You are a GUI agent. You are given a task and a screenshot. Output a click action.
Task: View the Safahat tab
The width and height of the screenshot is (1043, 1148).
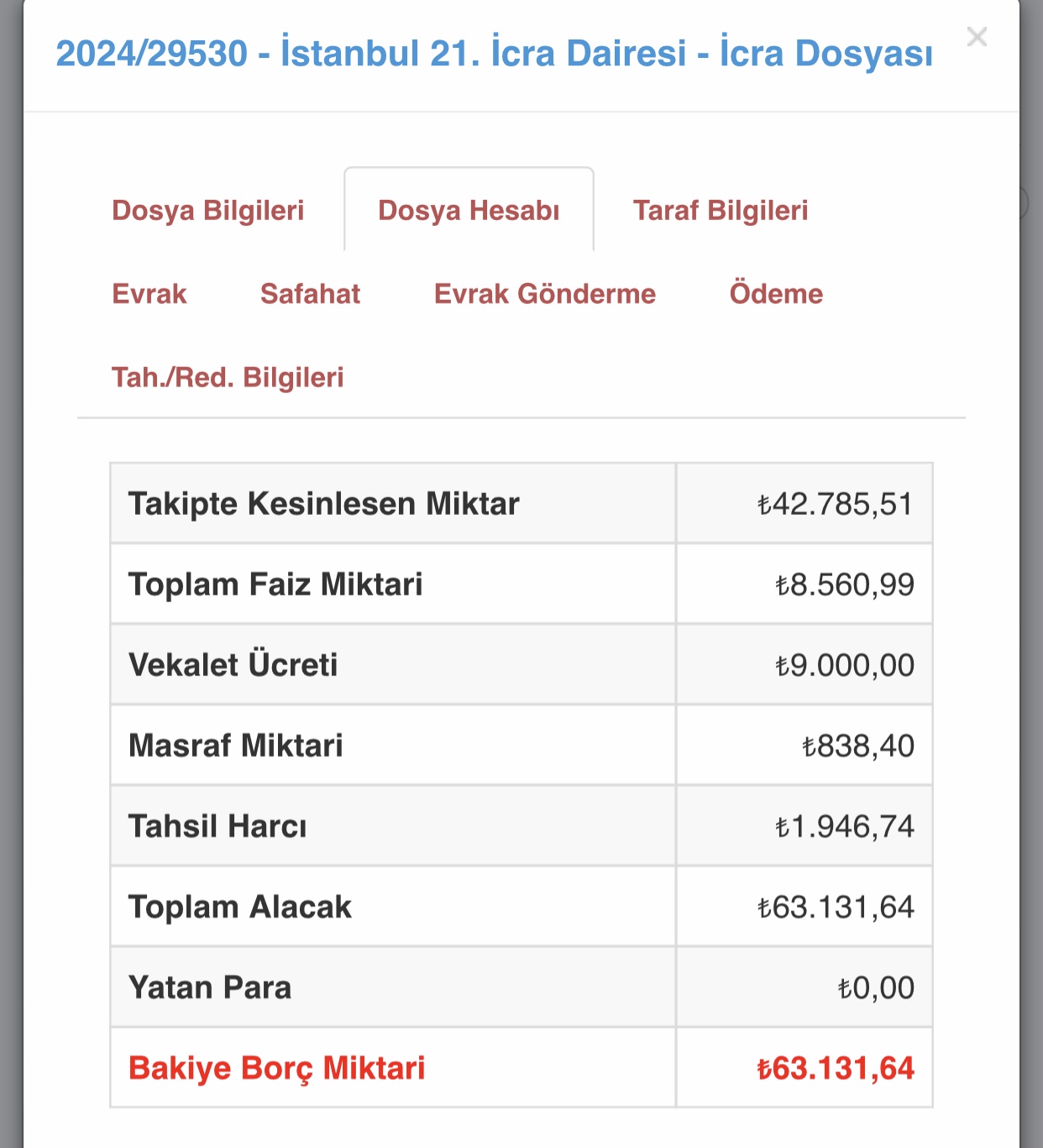point(310,294)
